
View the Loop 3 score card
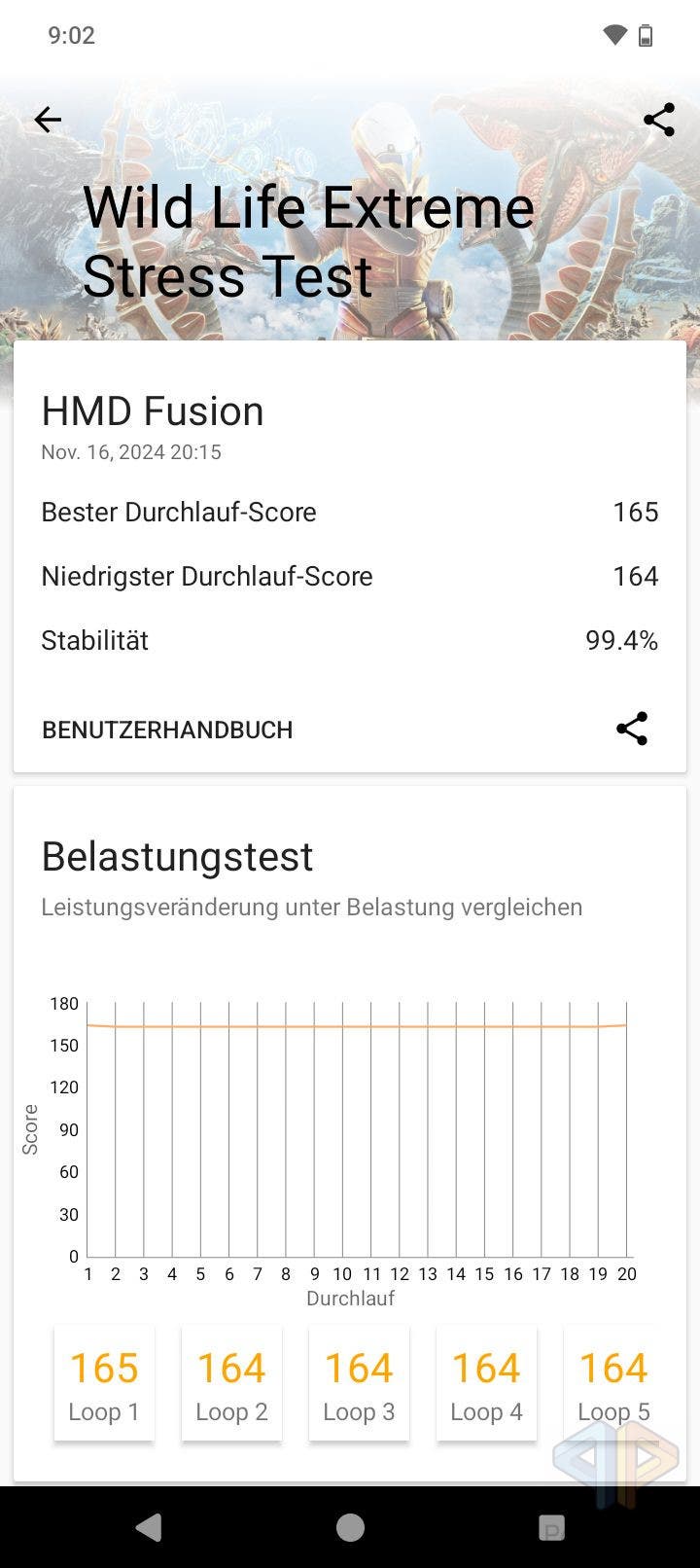point(359,1384)
